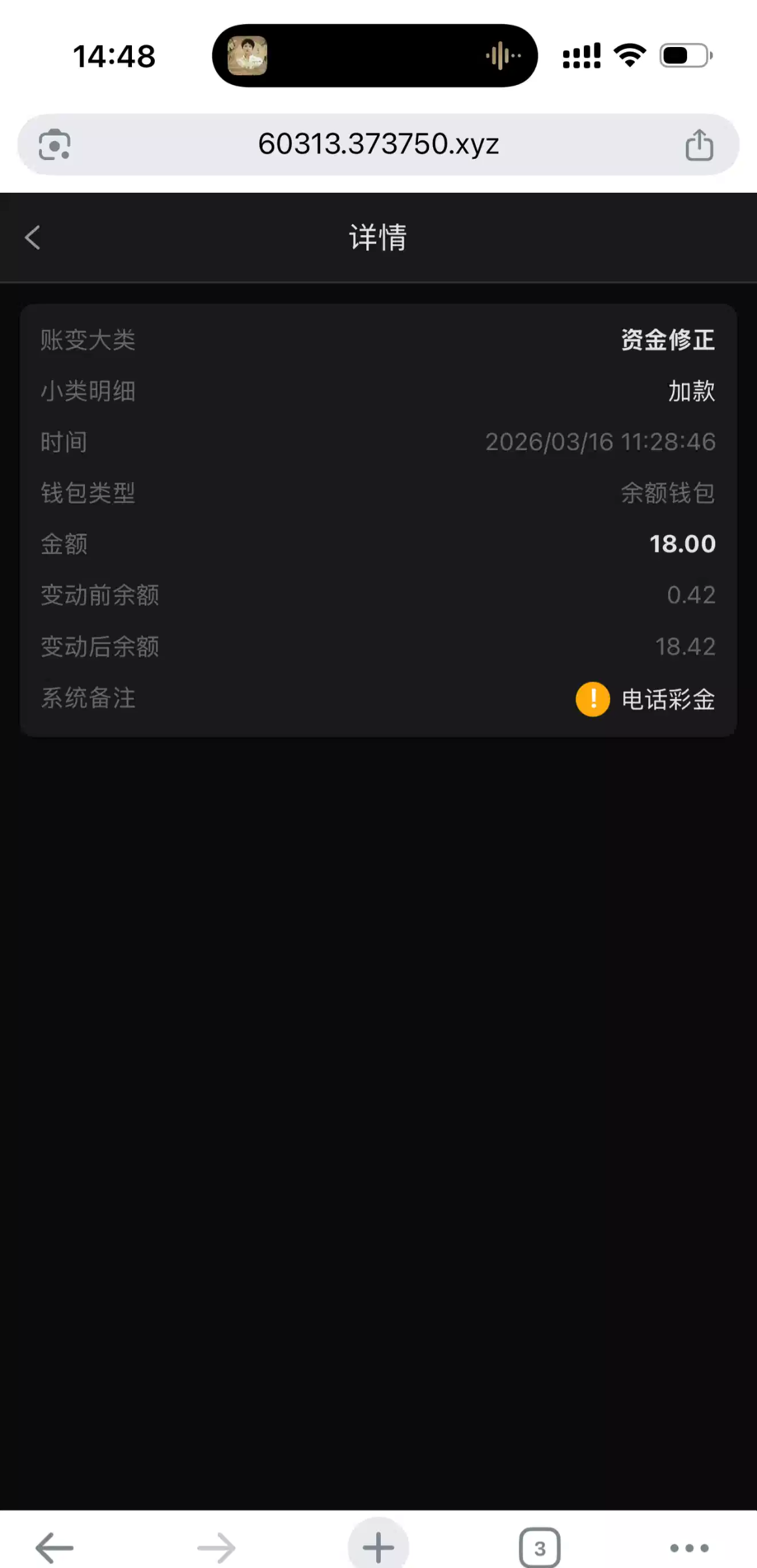Tap the yellow alert icon beside 电话彩金
This screenshot has height=1568, width=757.
click(592, 699)
